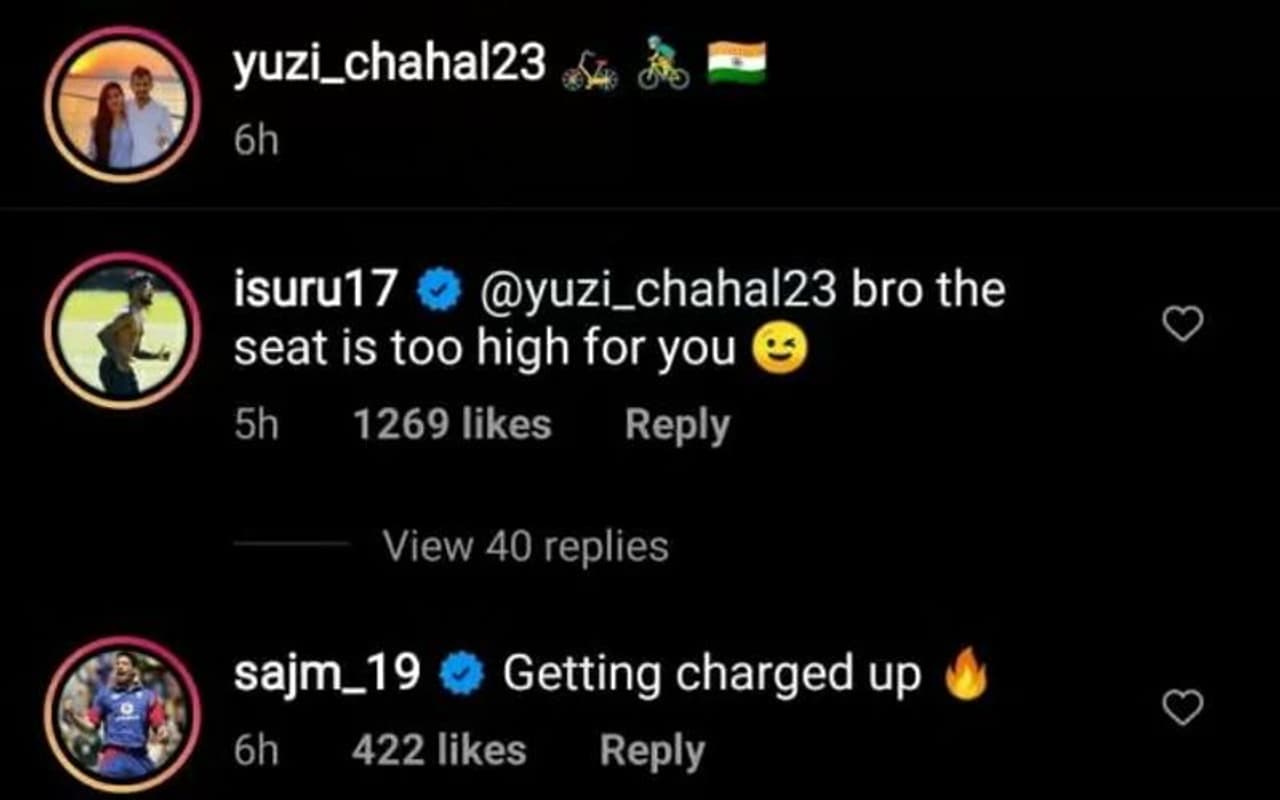Like isuru17's comment
1280x800 pixels.
pyautogui.click(x=1184, y=324)
